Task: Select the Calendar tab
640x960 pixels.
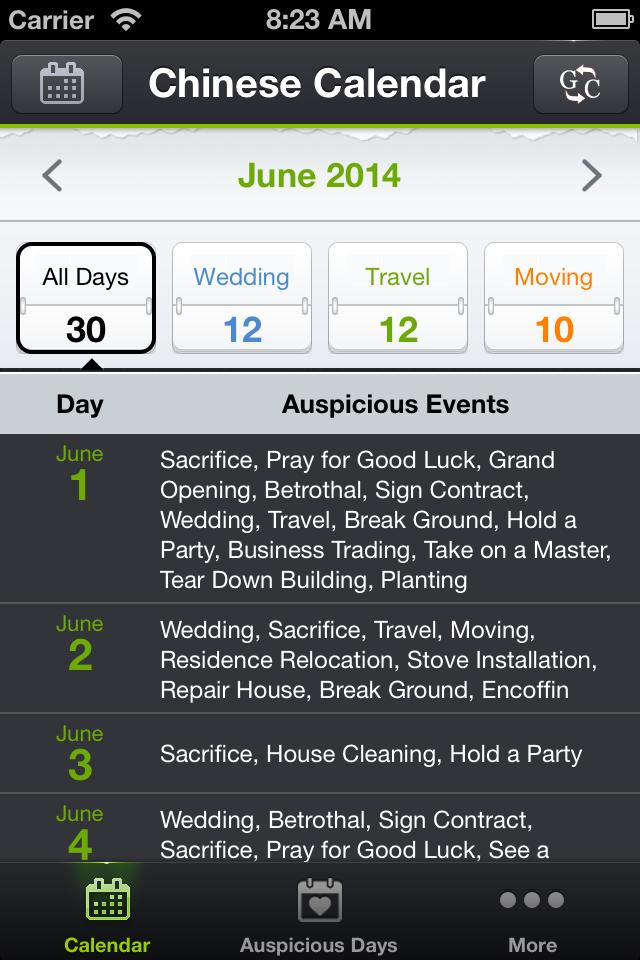Action: click(x=107, y=915)
